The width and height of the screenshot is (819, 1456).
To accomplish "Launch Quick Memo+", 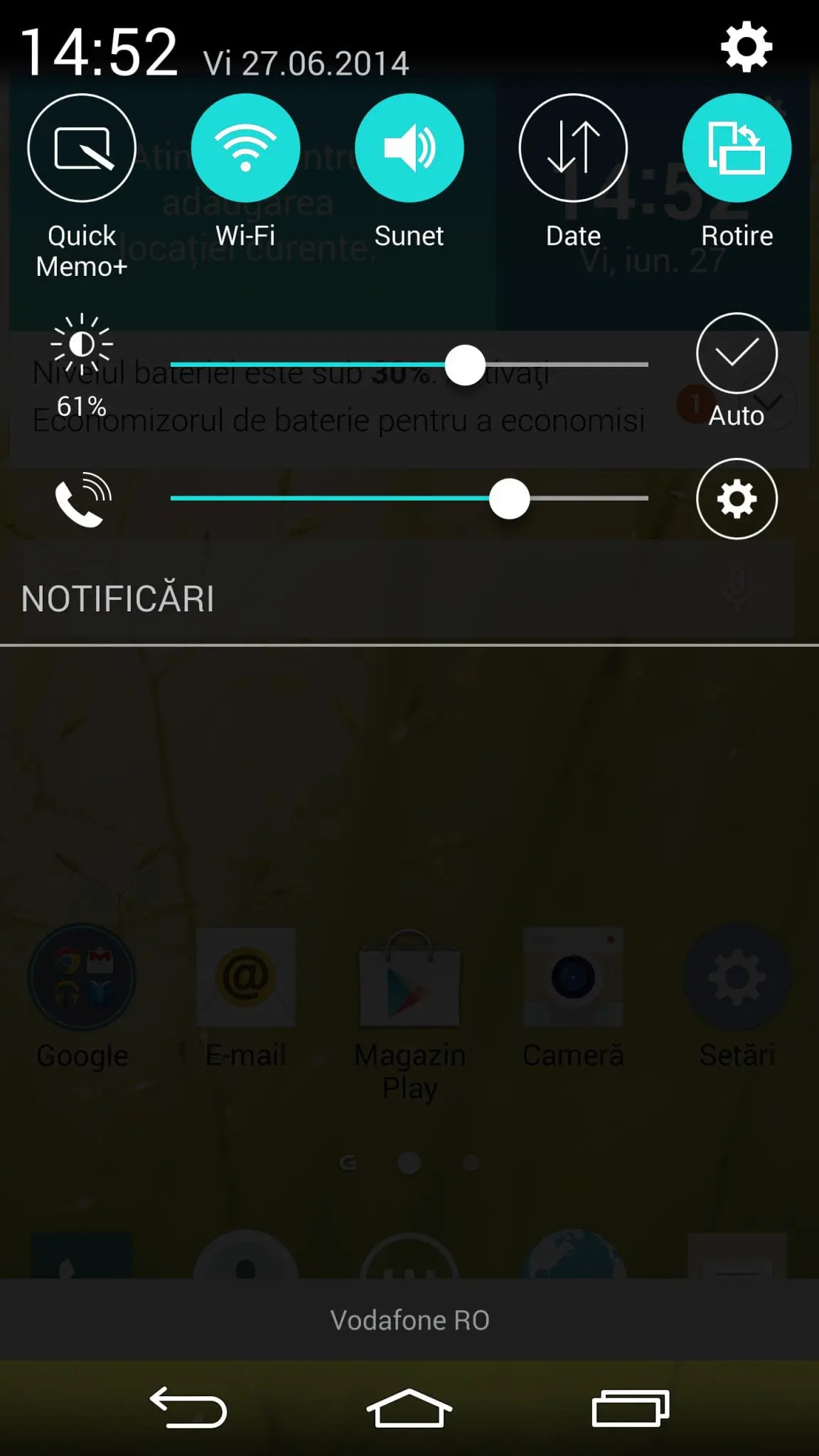I will pos(82,148).
